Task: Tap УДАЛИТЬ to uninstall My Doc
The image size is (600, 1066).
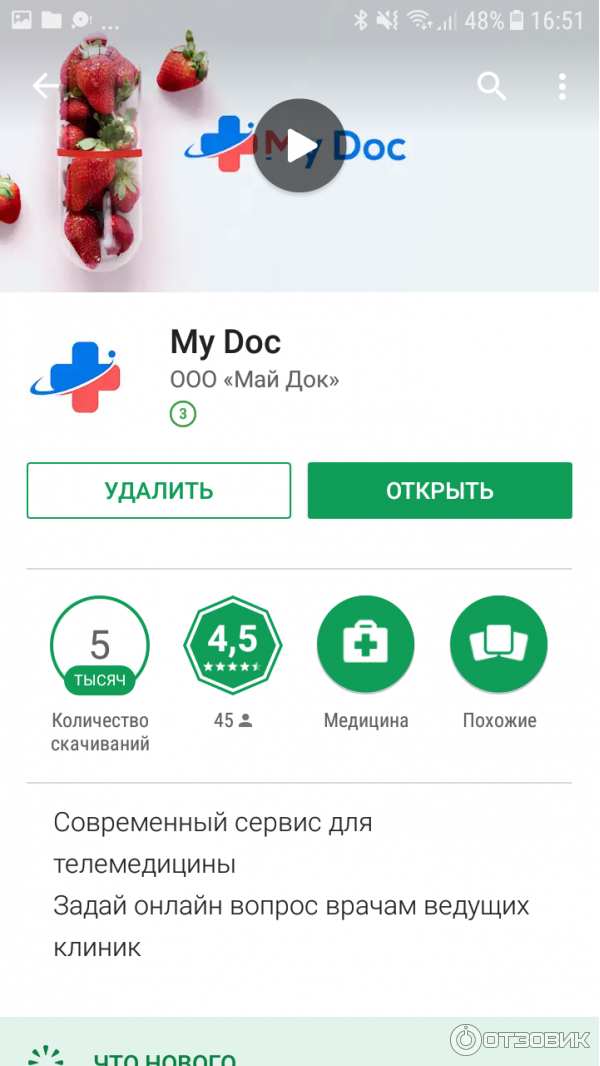Action: pyautogui.click(x=159, y=491)
